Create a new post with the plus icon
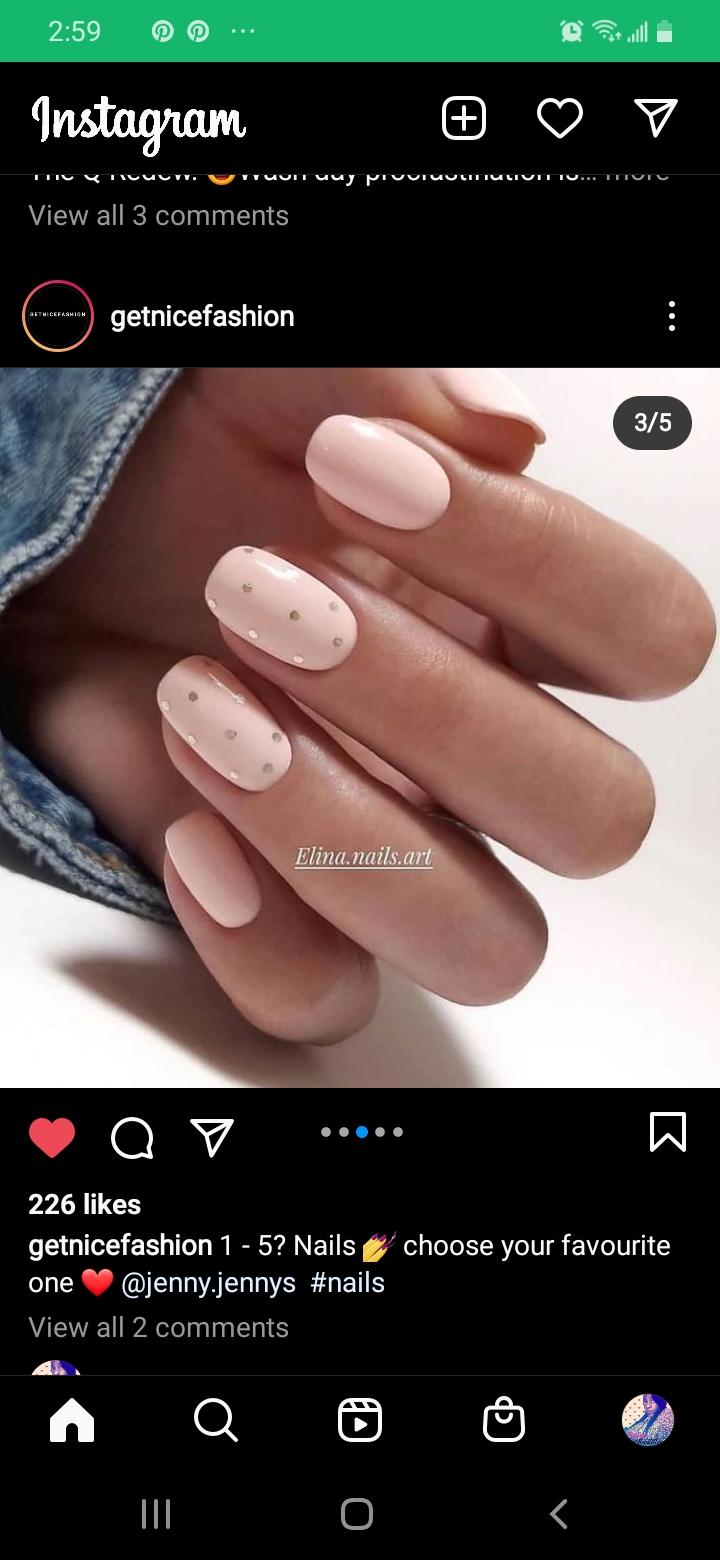This screenshot has width=720, height=1560. (463, 118)
